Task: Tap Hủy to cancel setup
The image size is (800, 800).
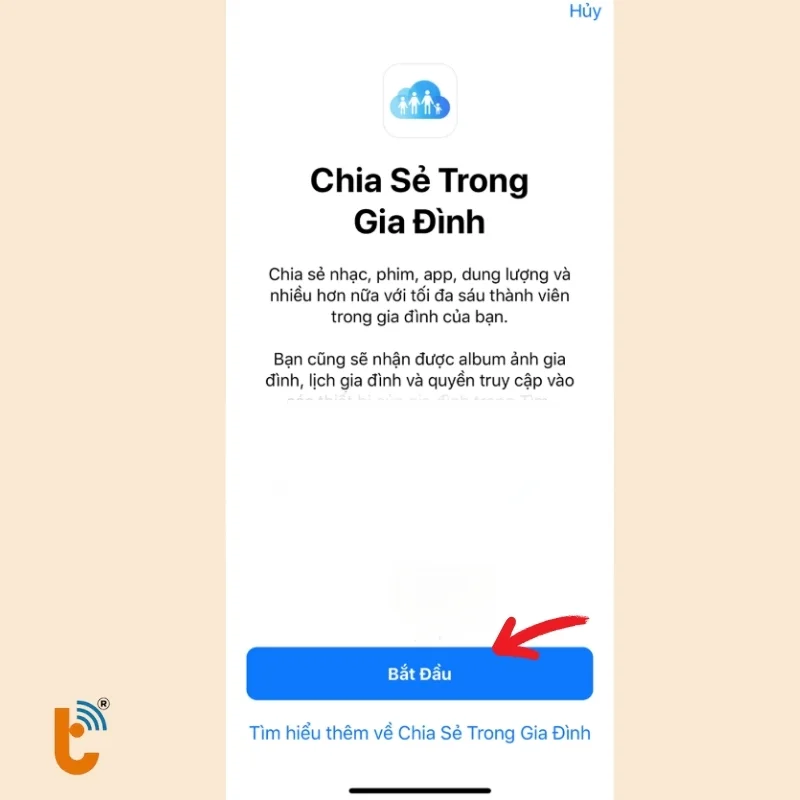Action: [584, 11]
